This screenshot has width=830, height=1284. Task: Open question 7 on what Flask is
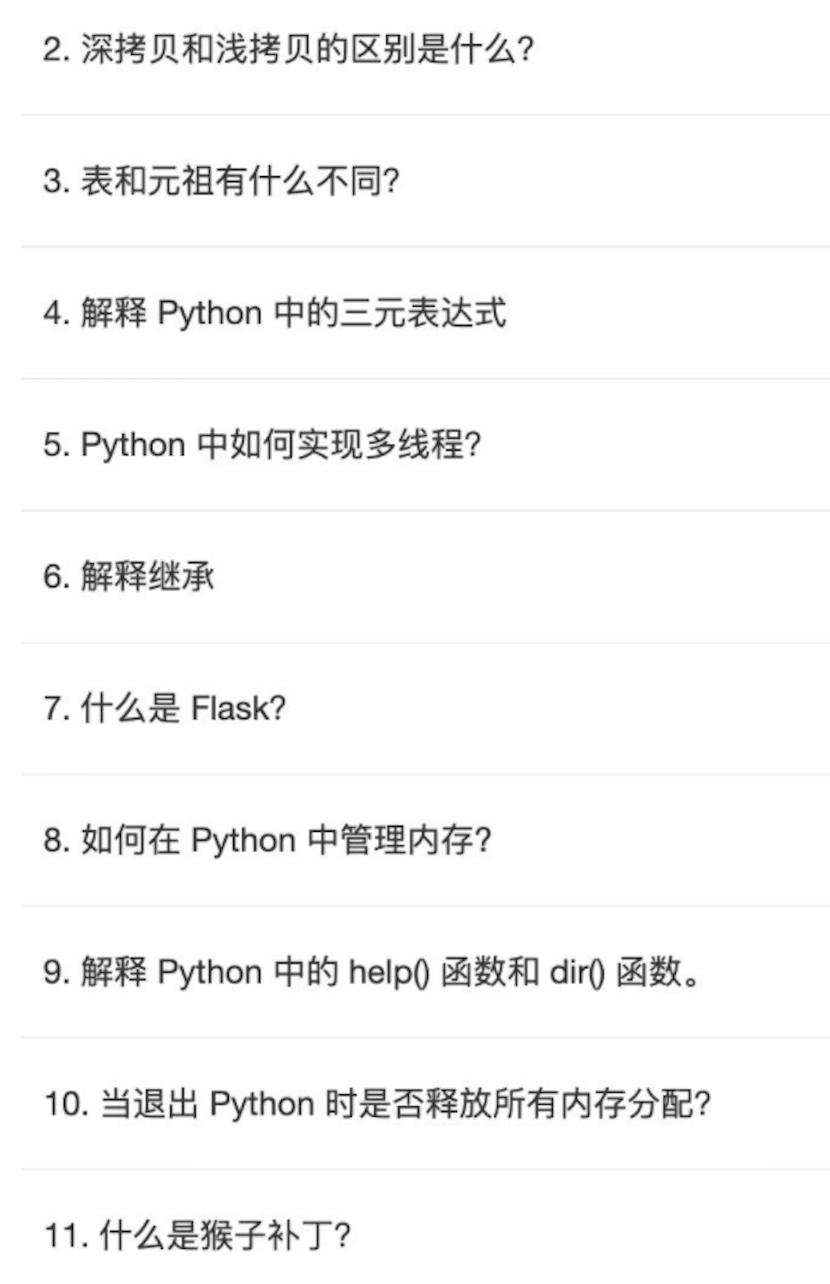click(165, 709)
